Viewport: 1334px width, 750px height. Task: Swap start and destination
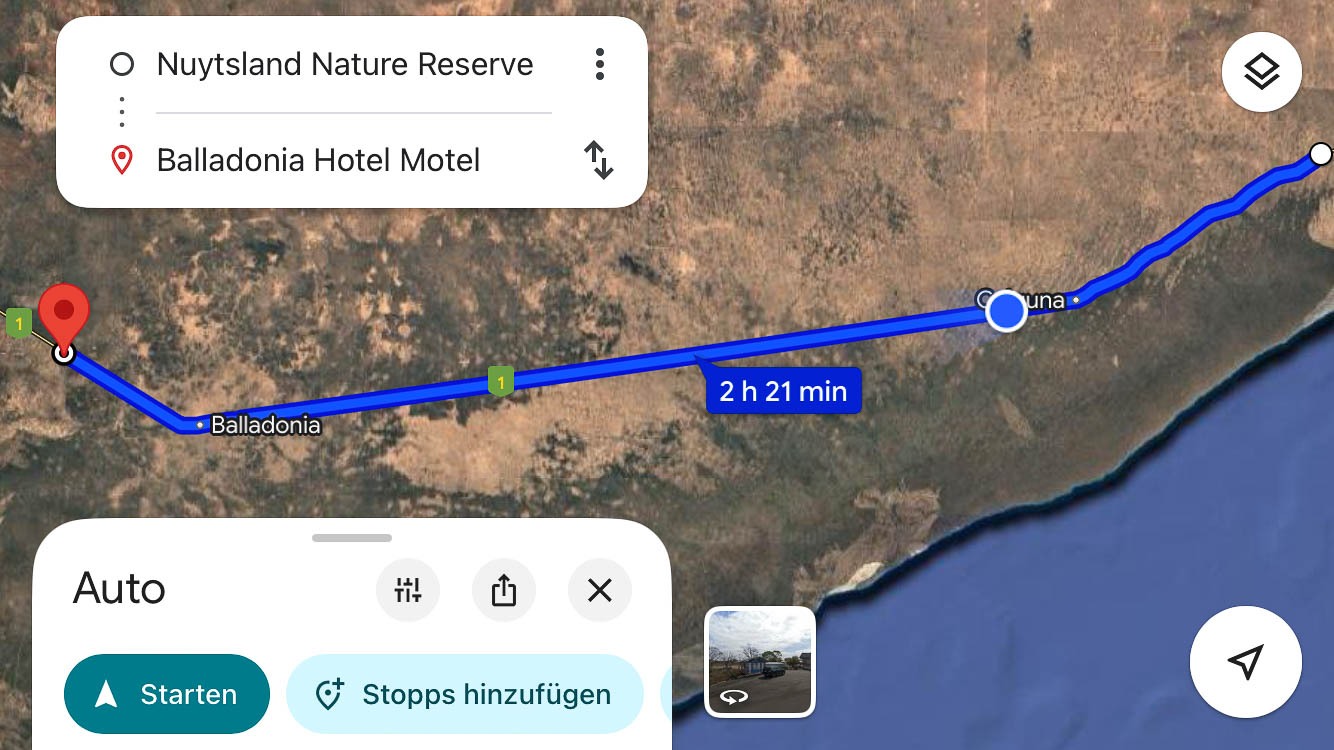point(598,160)
